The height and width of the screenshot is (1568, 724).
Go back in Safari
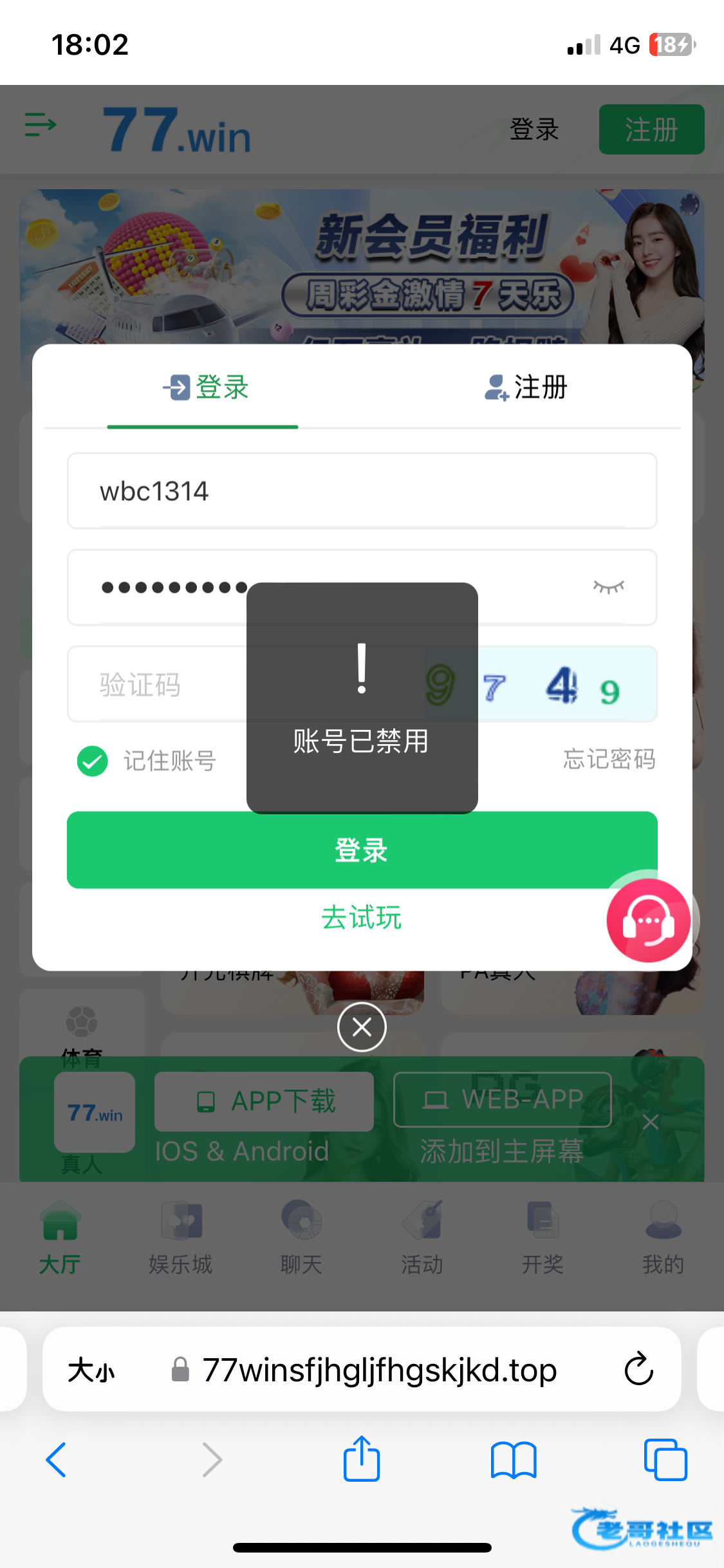tap(57, 1459)
